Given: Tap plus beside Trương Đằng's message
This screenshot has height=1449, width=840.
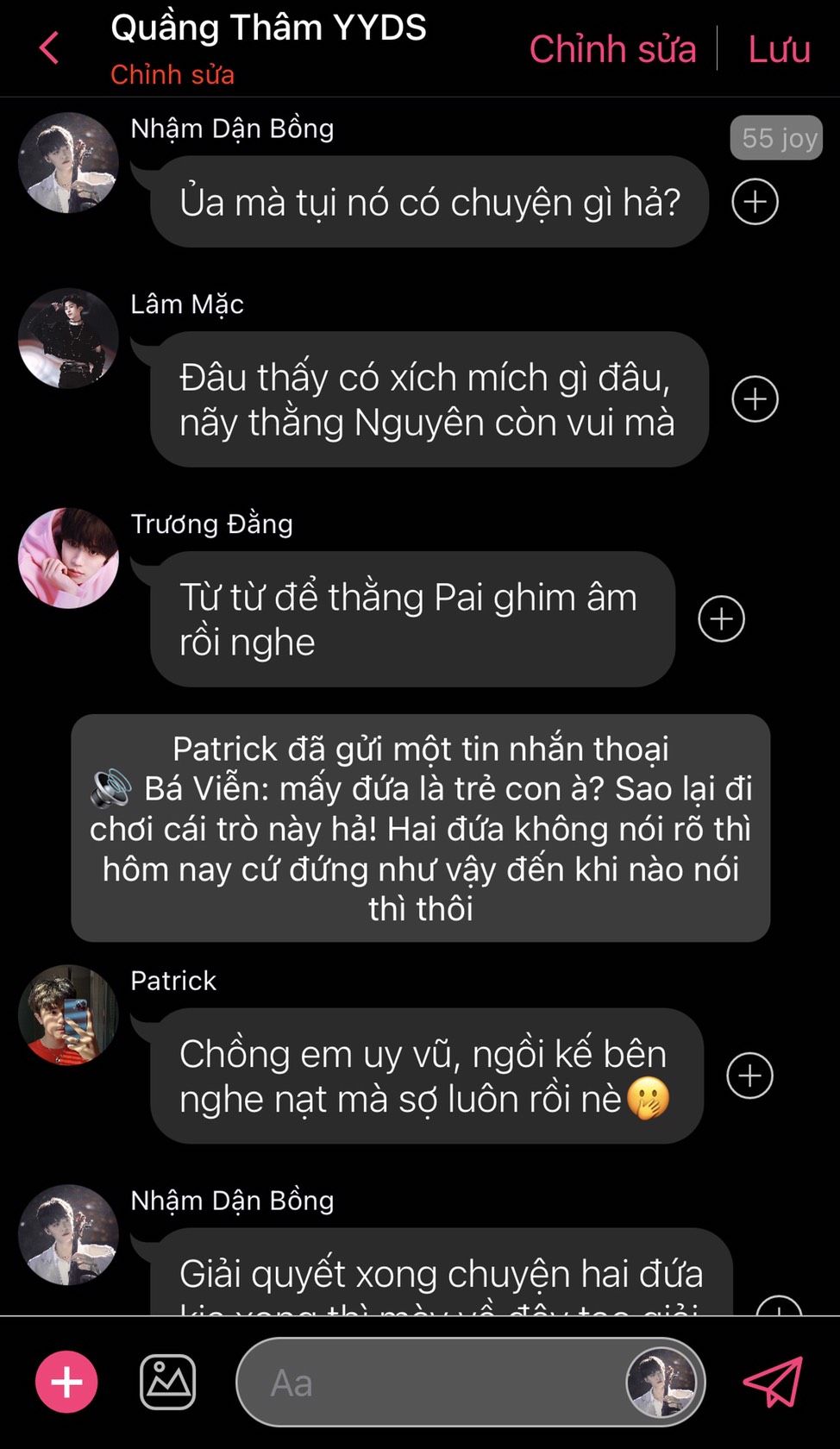Looking at the screenshot, I should [721, 618].
